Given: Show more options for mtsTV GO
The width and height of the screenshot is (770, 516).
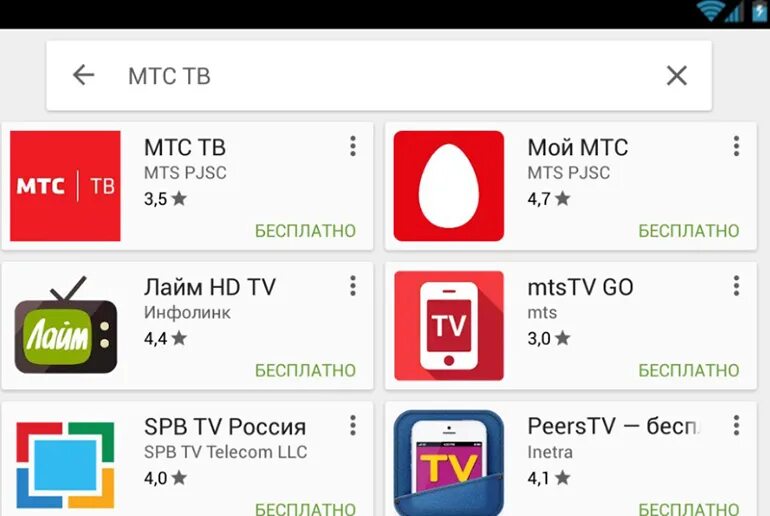Looking at the screenshot, I should [737, 287].
